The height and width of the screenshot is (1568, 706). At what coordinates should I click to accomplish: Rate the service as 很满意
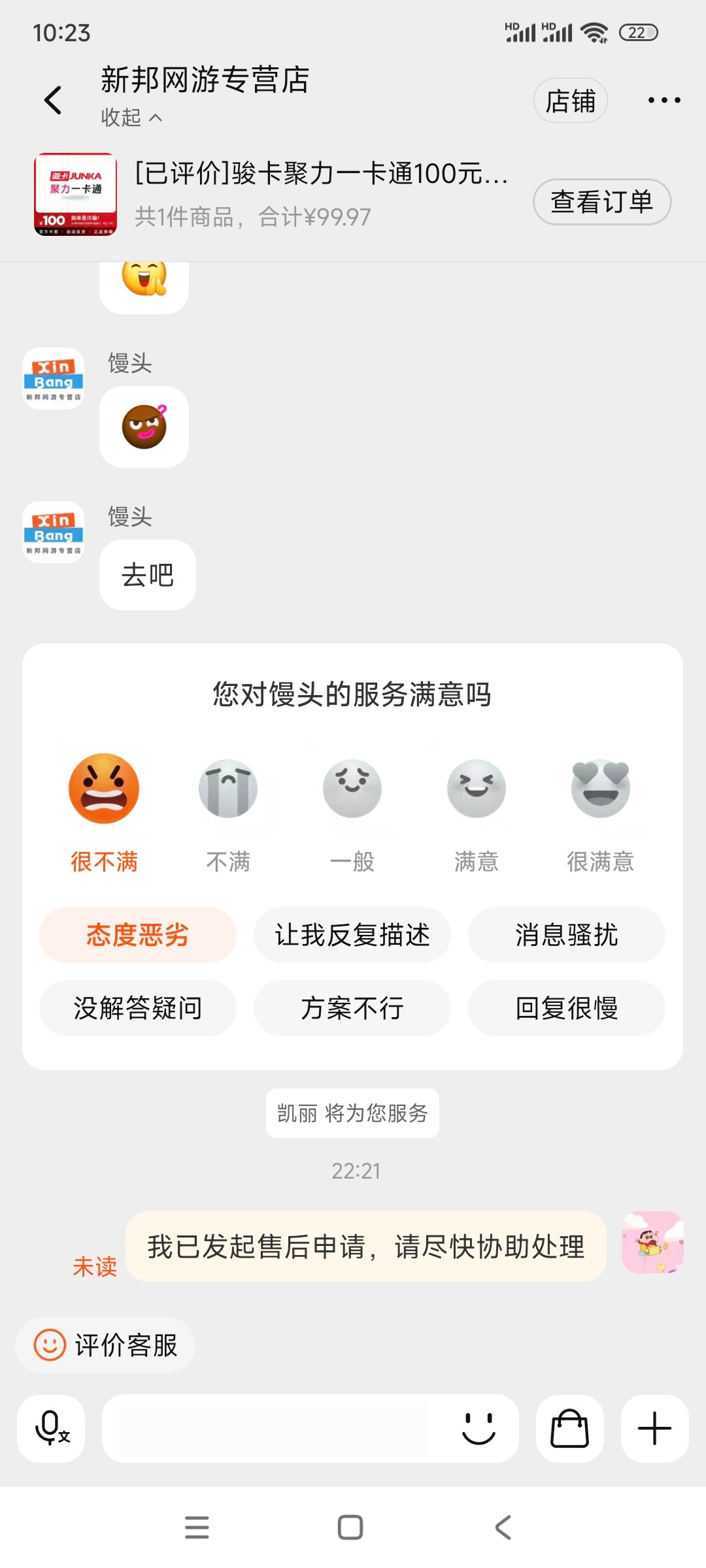coord(600,810)
